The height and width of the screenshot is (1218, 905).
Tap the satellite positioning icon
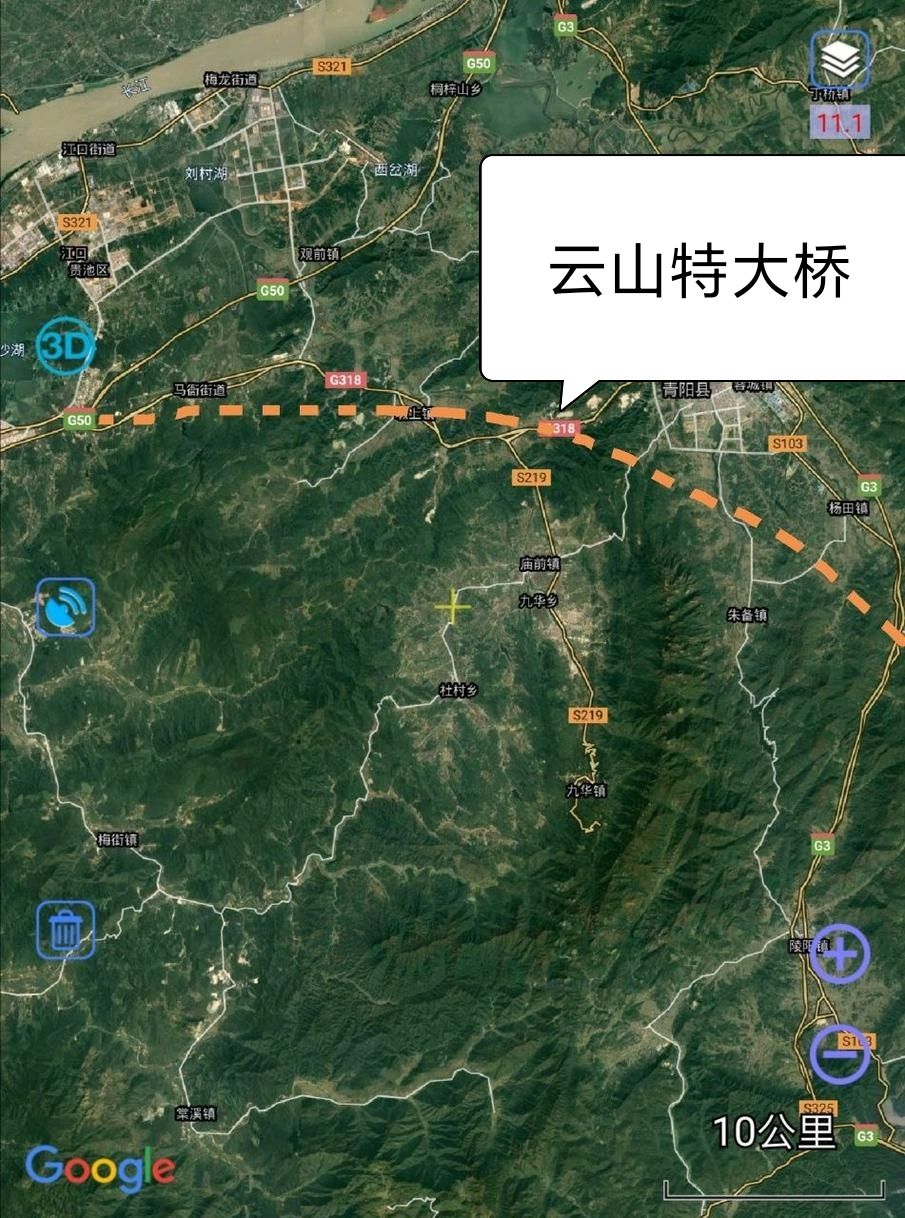(x=66, y=607)
